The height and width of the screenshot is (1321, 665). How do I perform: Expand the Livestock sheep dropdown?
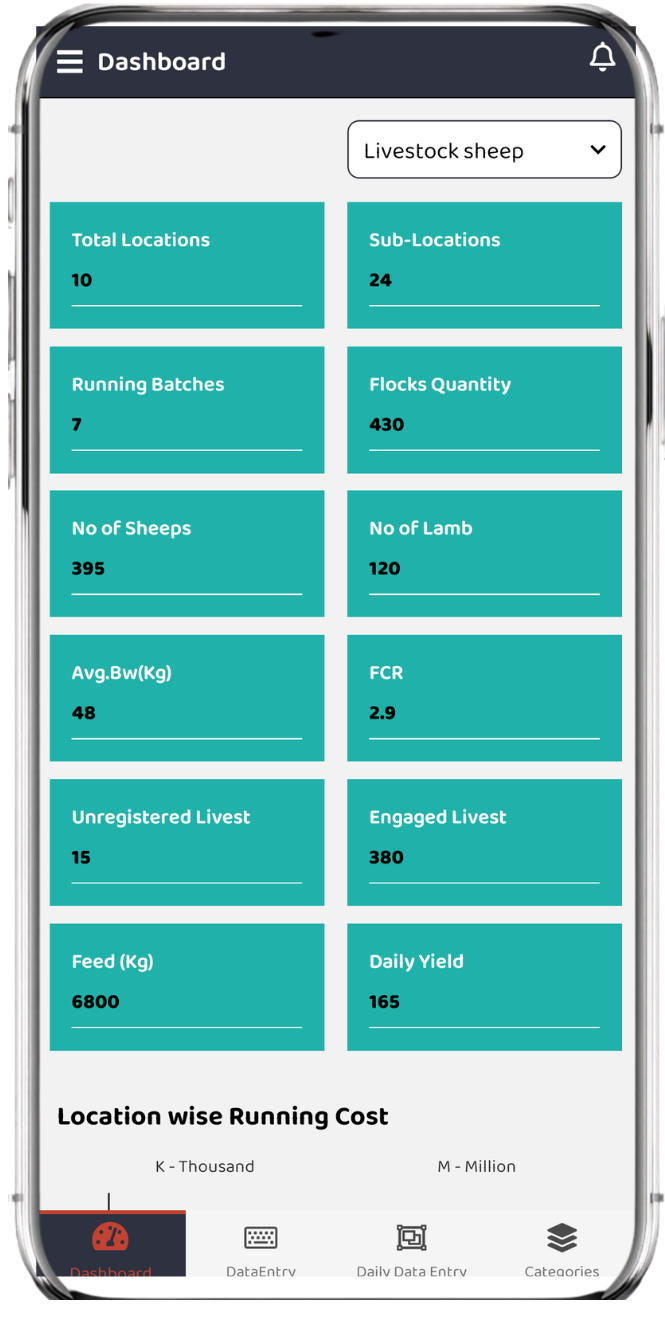[x=484, y=151]
